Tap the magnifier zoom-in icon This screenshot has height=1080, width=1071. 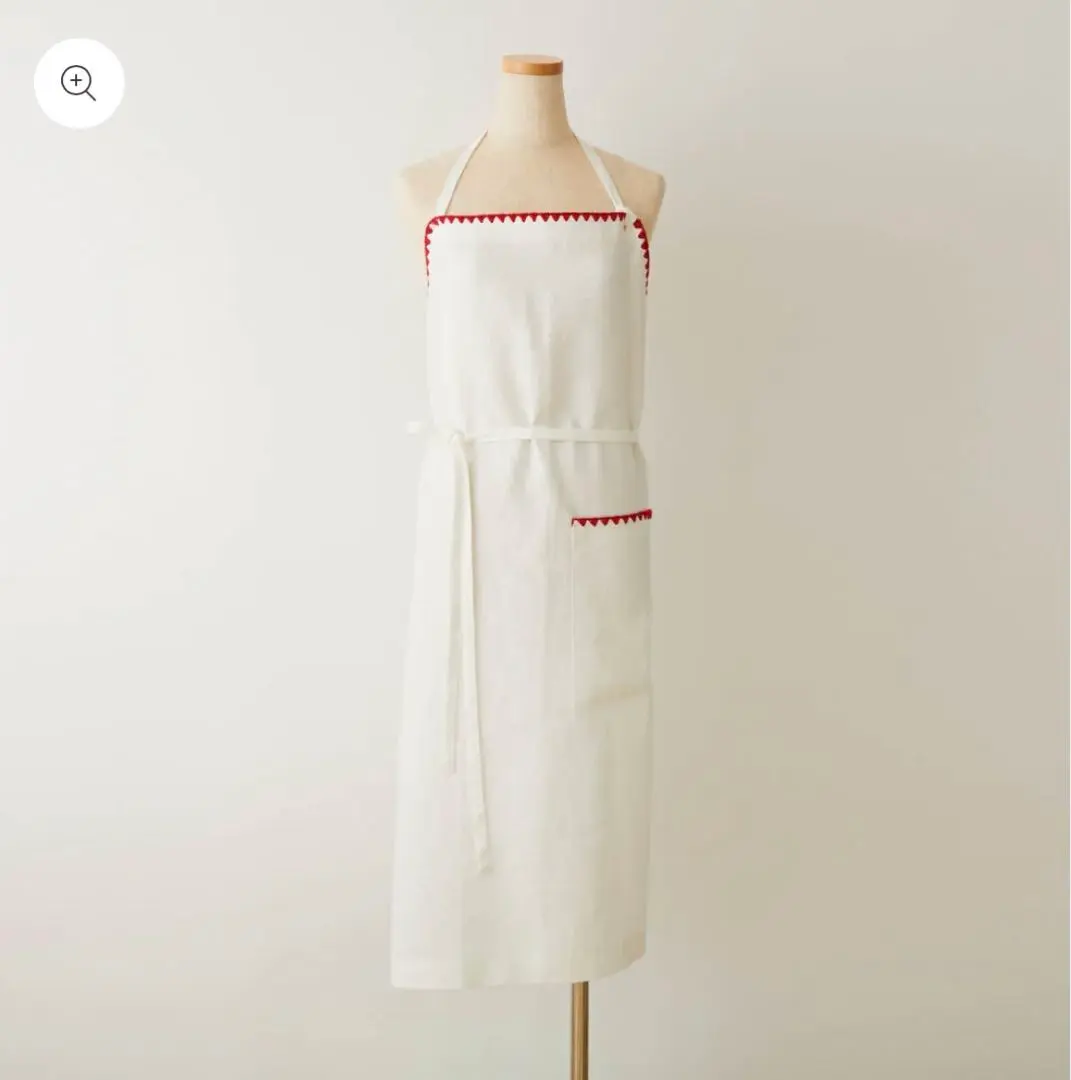click(79, 83)
